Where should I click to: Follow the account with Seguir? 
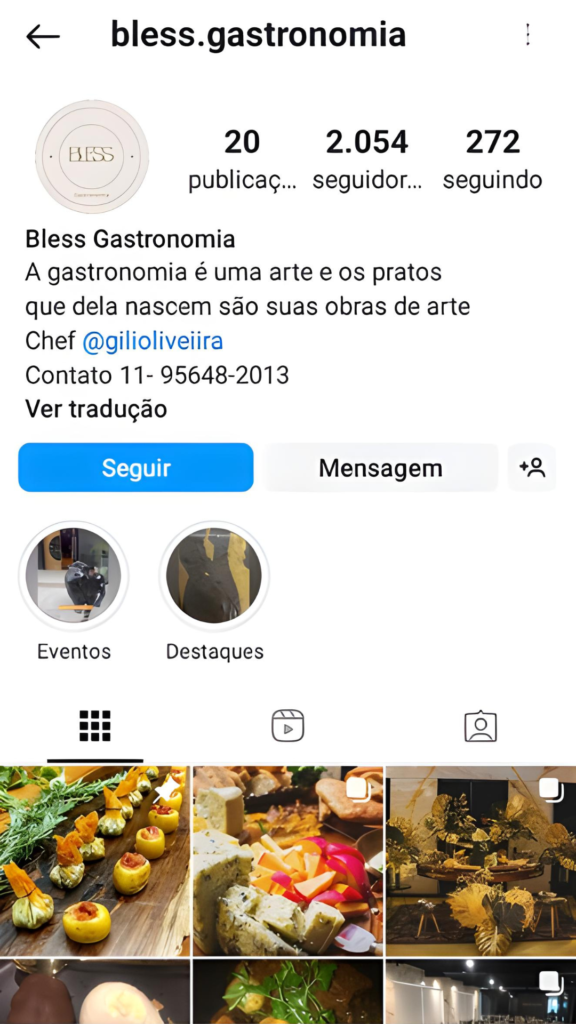click(136, 468)
